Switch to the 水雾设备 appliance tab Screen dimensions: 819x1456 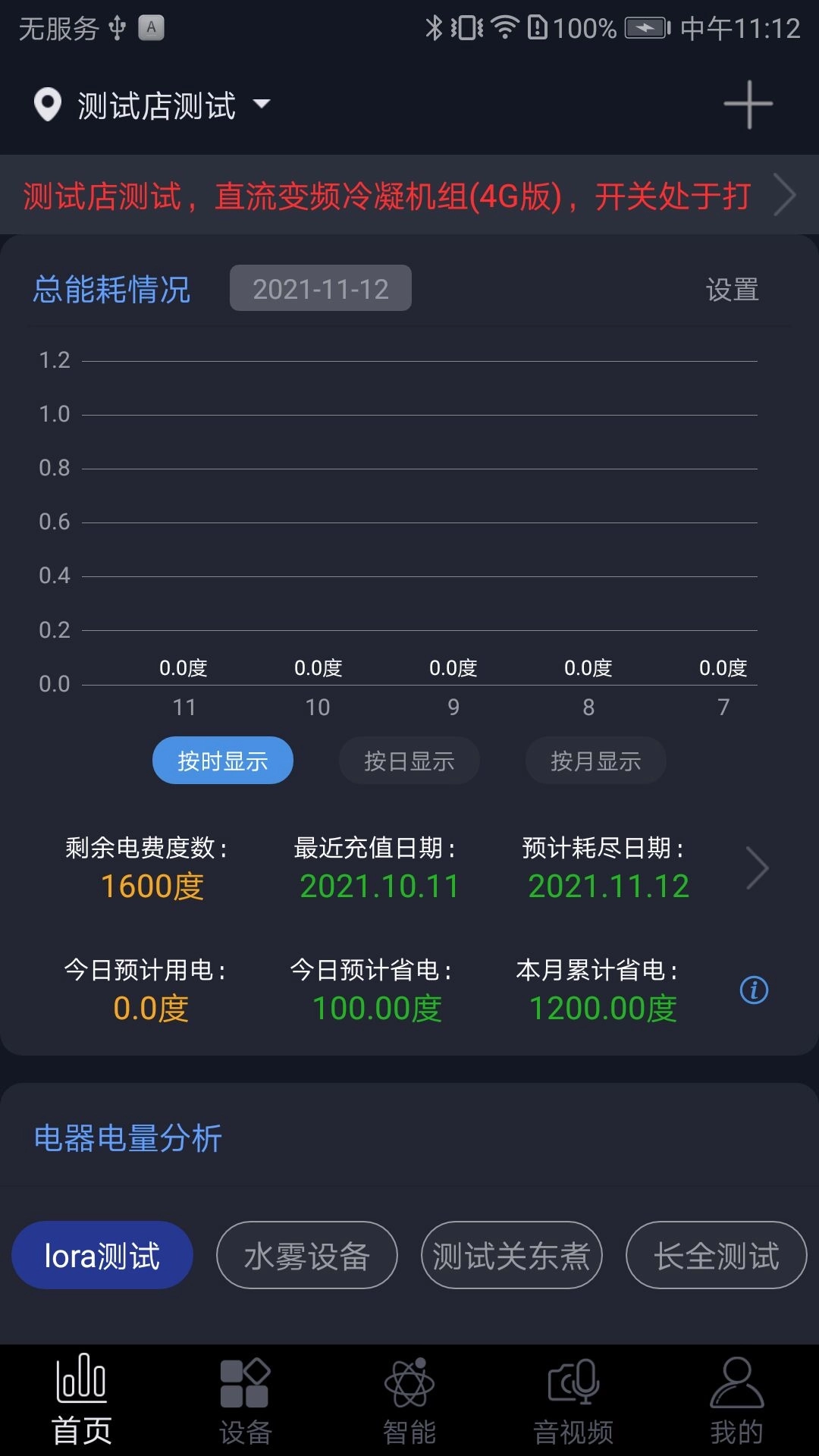click(306, 1255)
